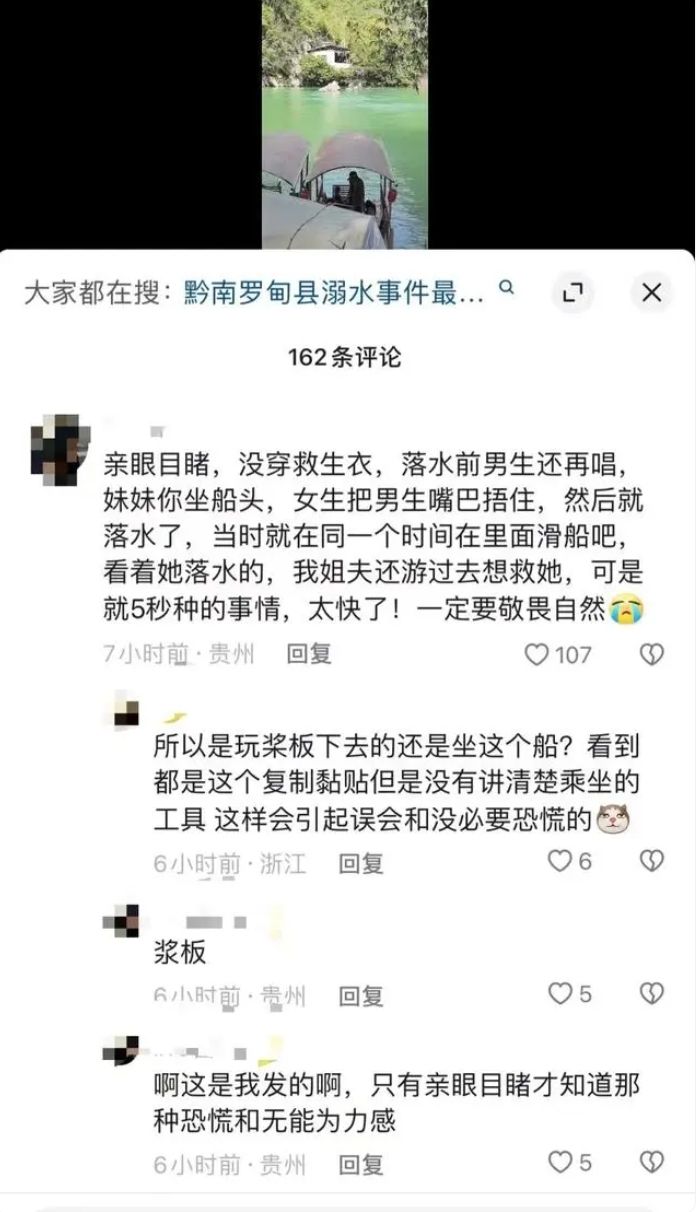The height and width of the screenshot is (1212, 696).
Task: Tap the video preview above comments
Action: click(x=344, y=125)
